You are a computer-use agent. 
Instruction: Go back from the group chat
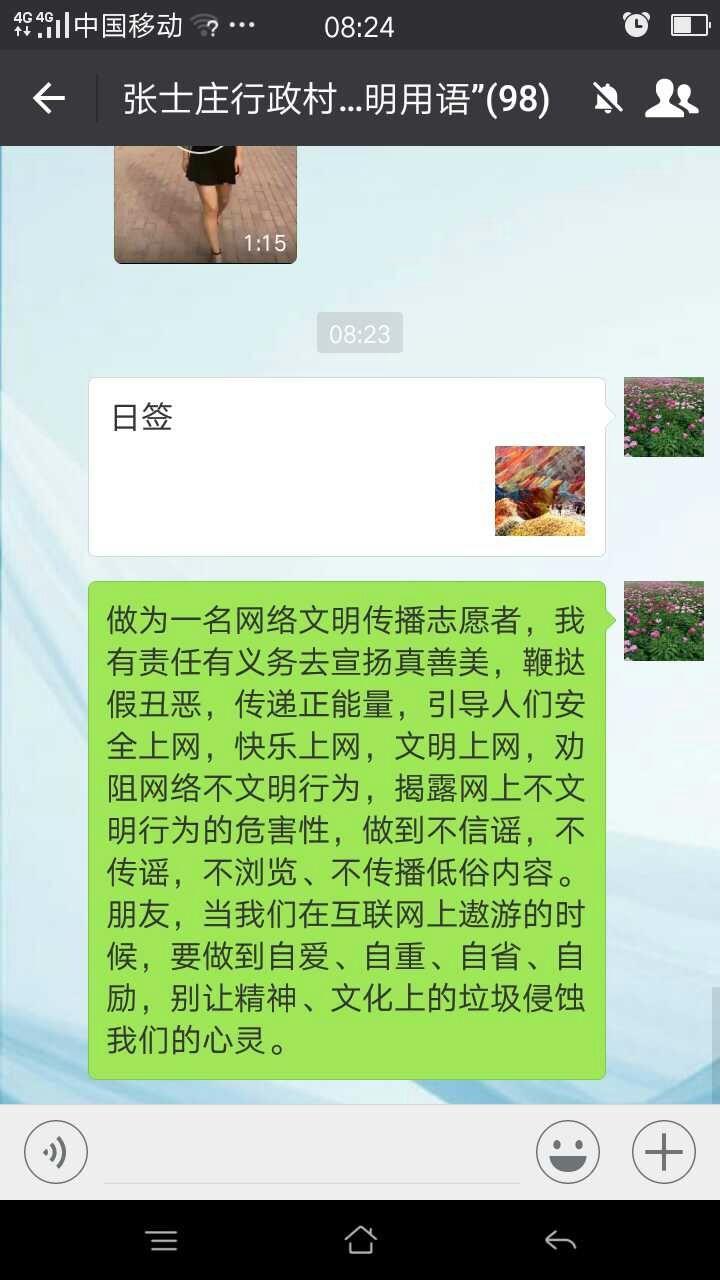point(49,98)
